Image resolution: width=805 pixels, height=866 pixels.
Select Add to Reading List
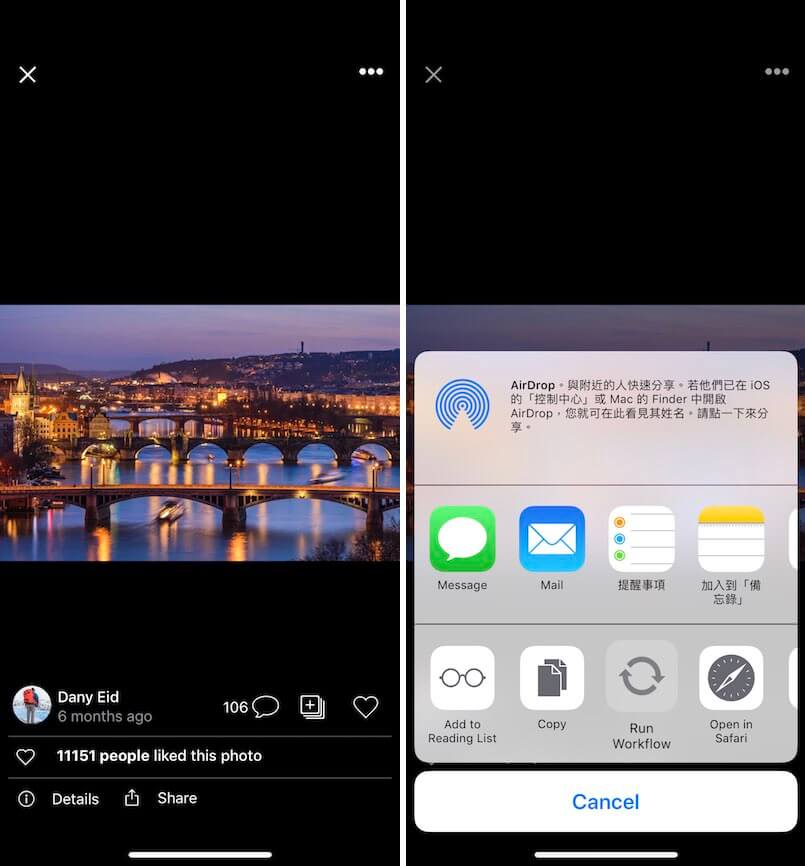click(462, 679)
